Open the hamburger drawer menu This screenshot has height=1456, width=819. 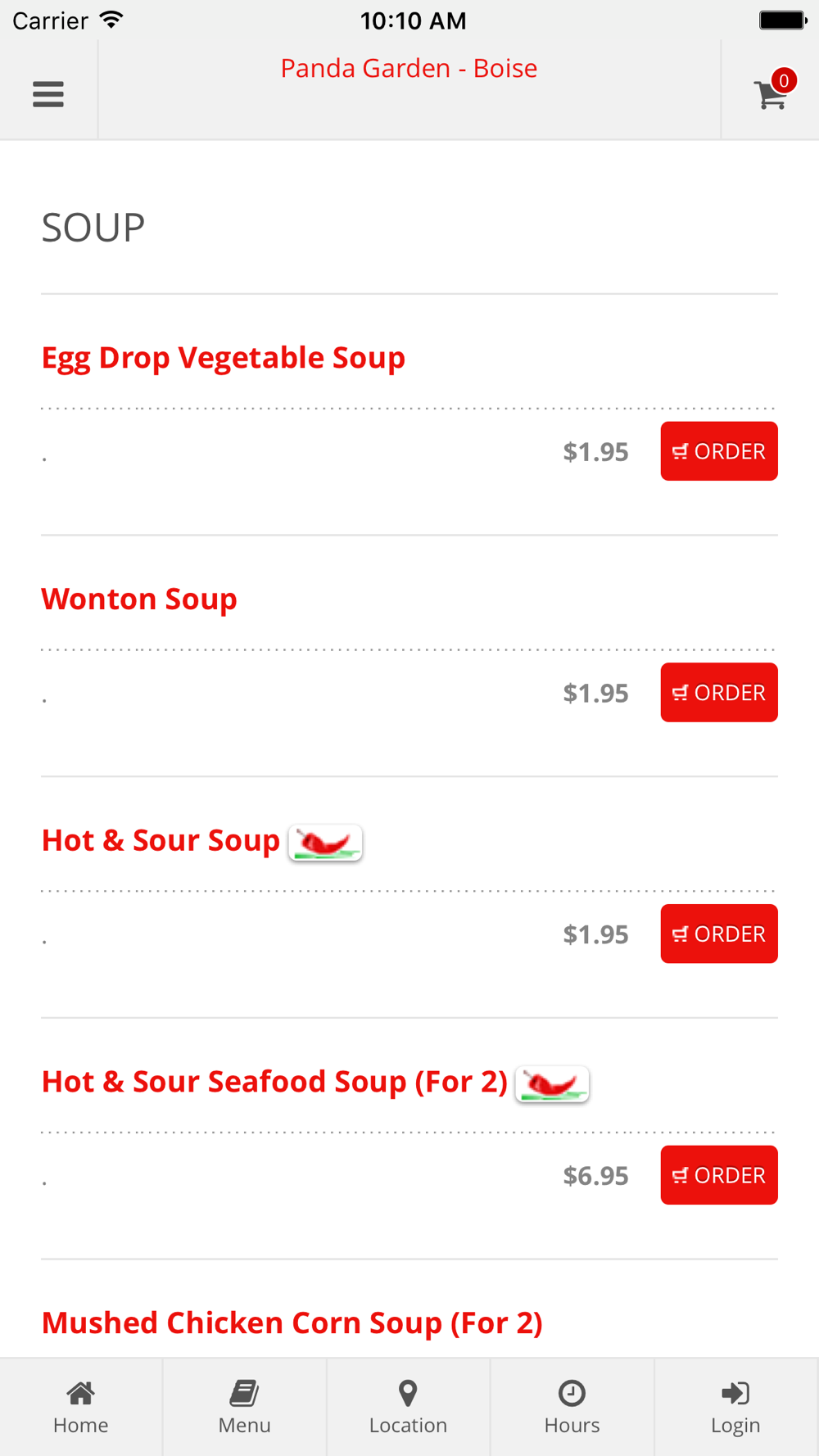[48, 94]
